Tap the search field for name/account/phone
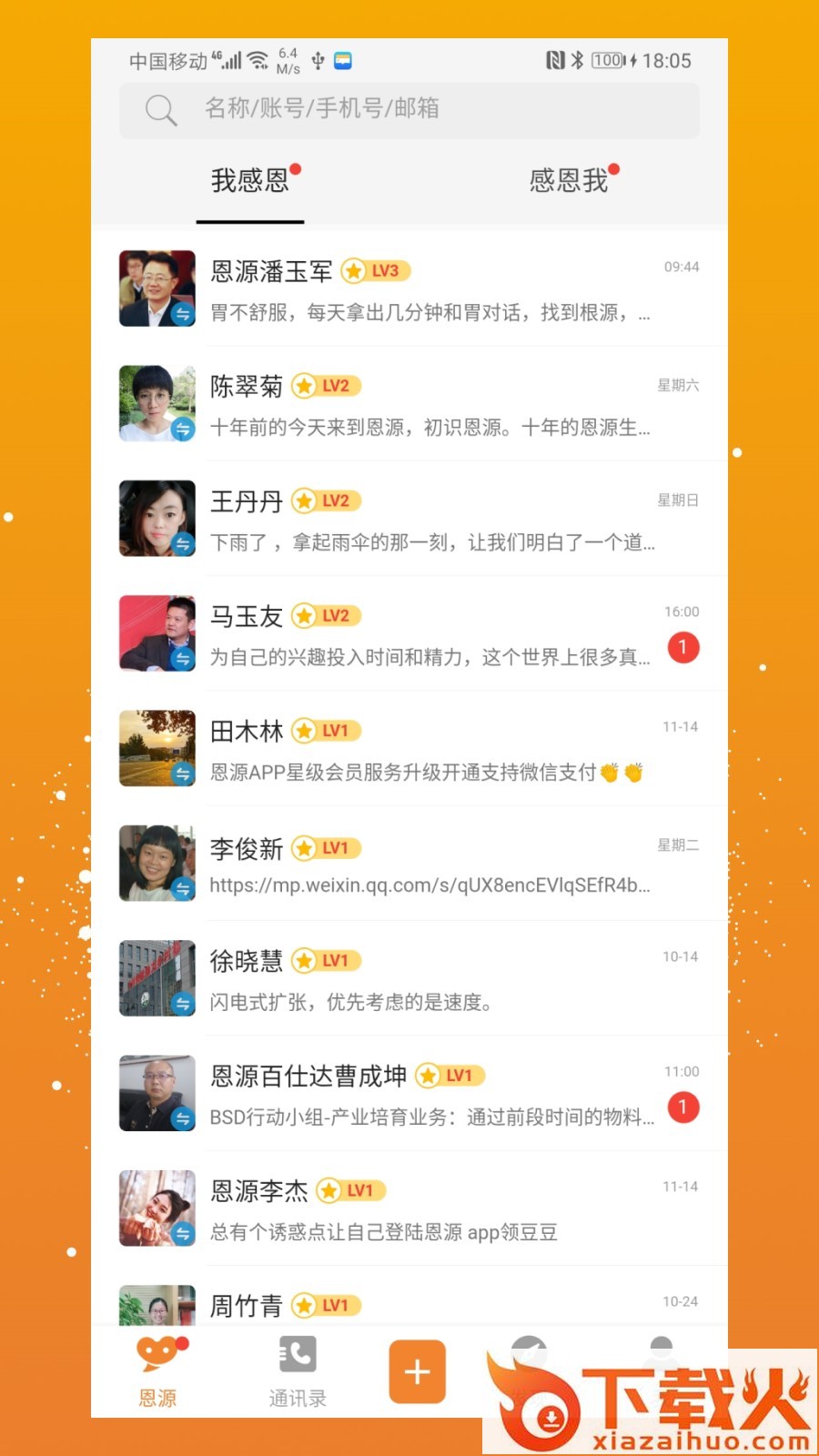The image size is (819, 1456). (409, 109)
